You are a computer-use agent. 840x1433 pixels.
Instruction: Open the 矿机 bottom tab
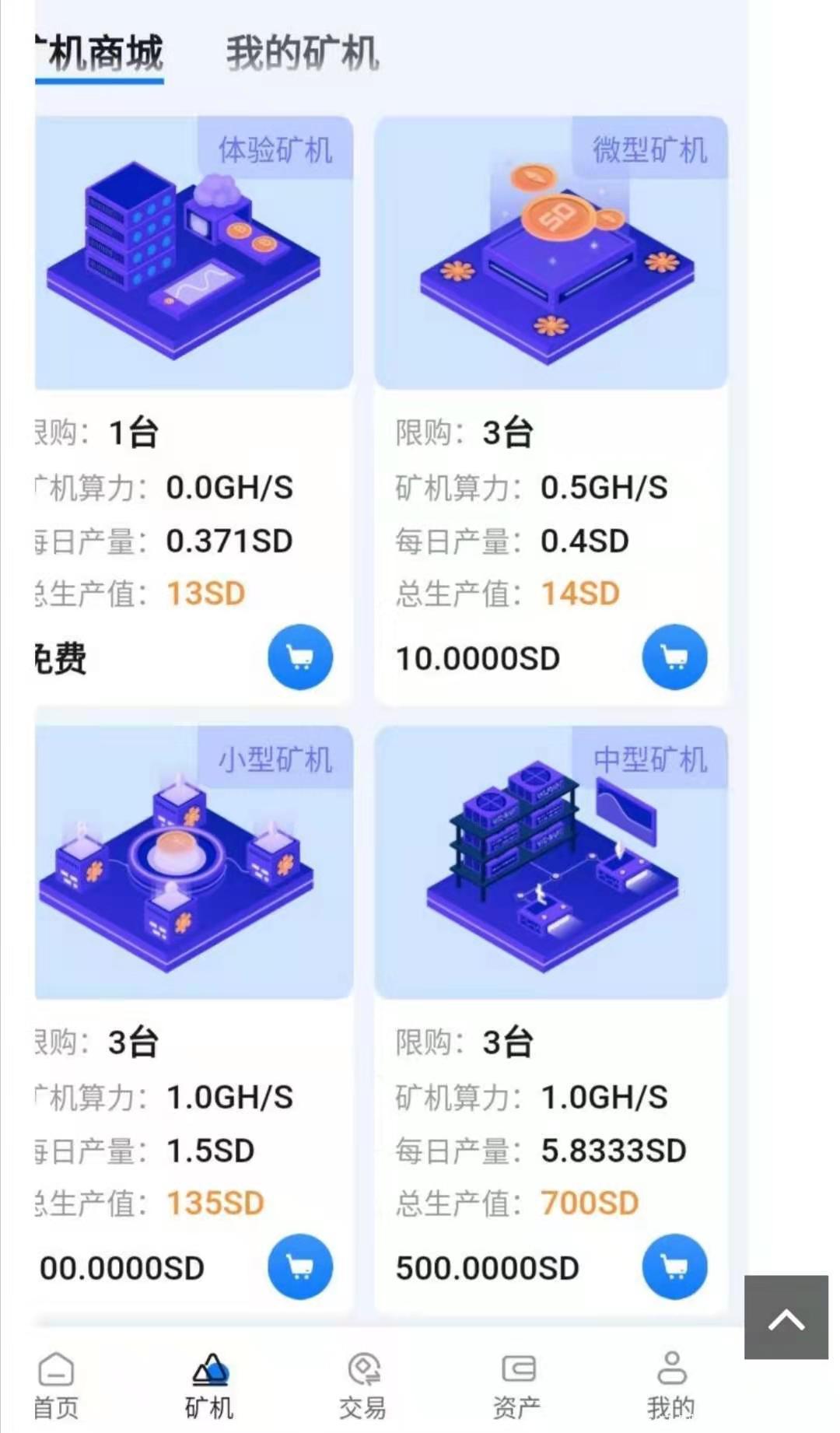click(x=209, y=1386)
